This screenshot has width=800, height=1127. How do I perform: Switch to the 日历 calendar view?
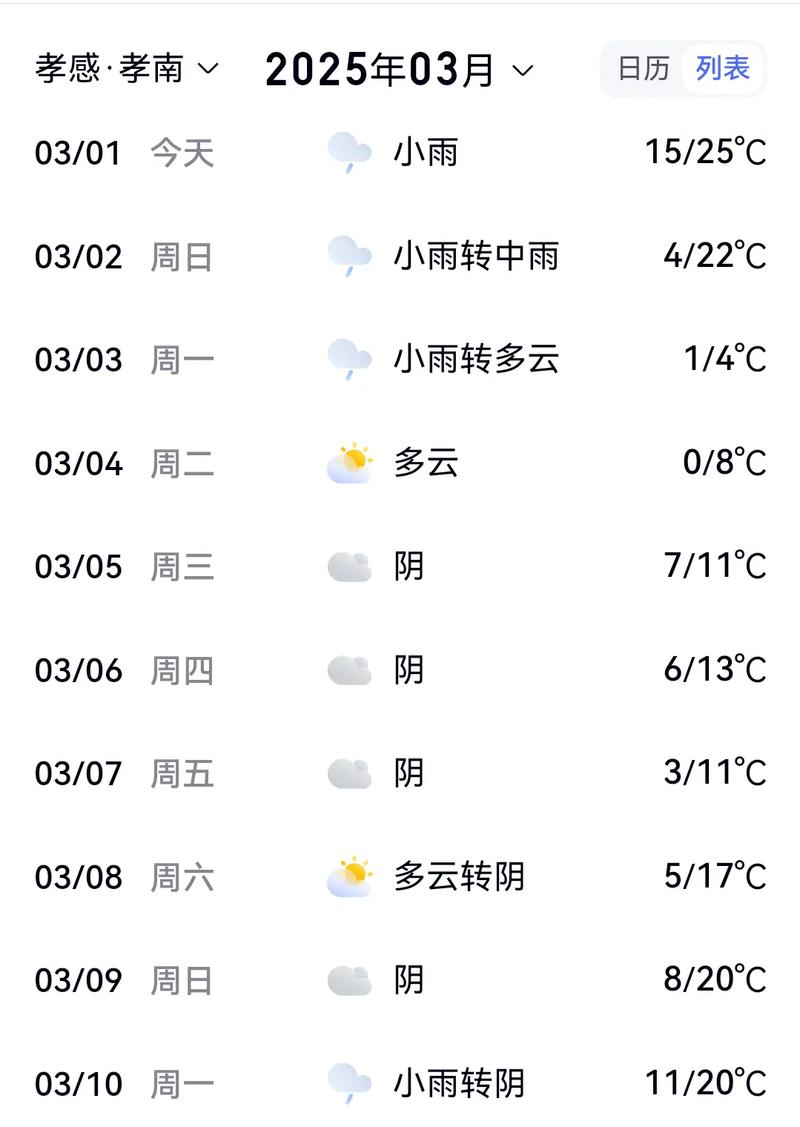[x=645, y=68]
